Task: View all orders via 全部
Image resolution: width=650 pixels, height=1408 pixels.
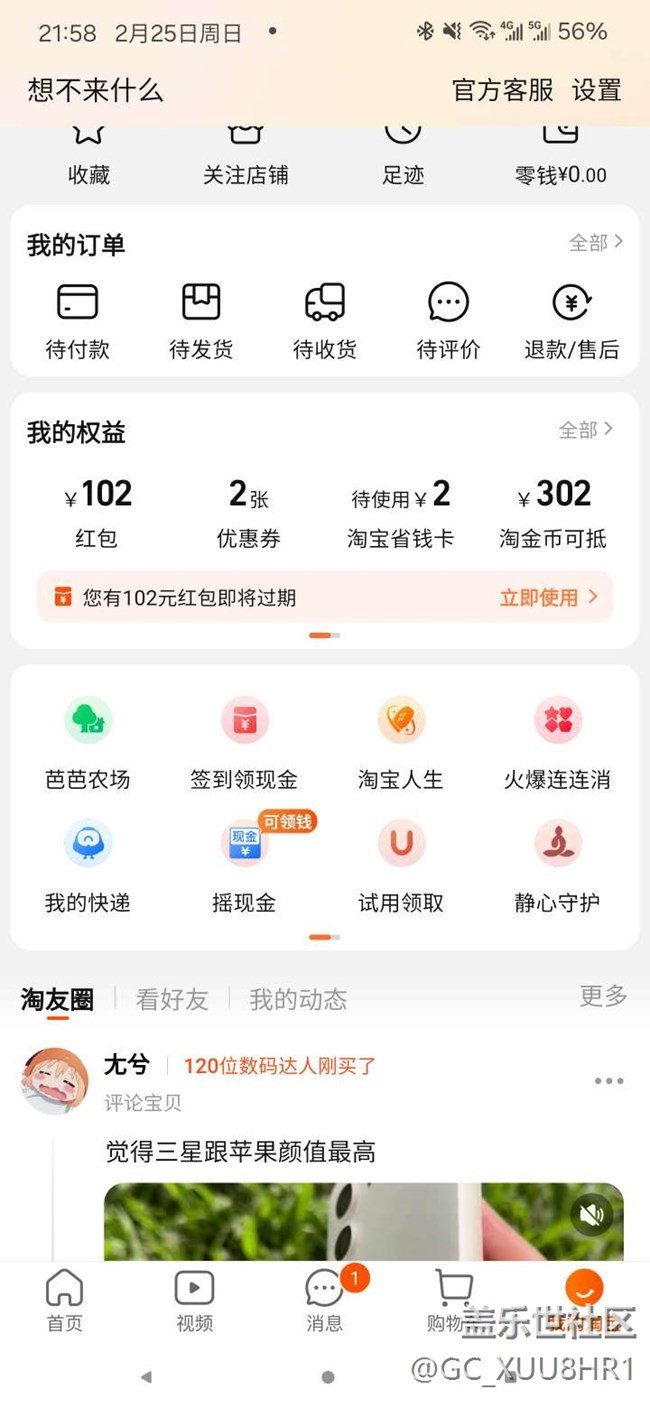Action: point(597,242)
